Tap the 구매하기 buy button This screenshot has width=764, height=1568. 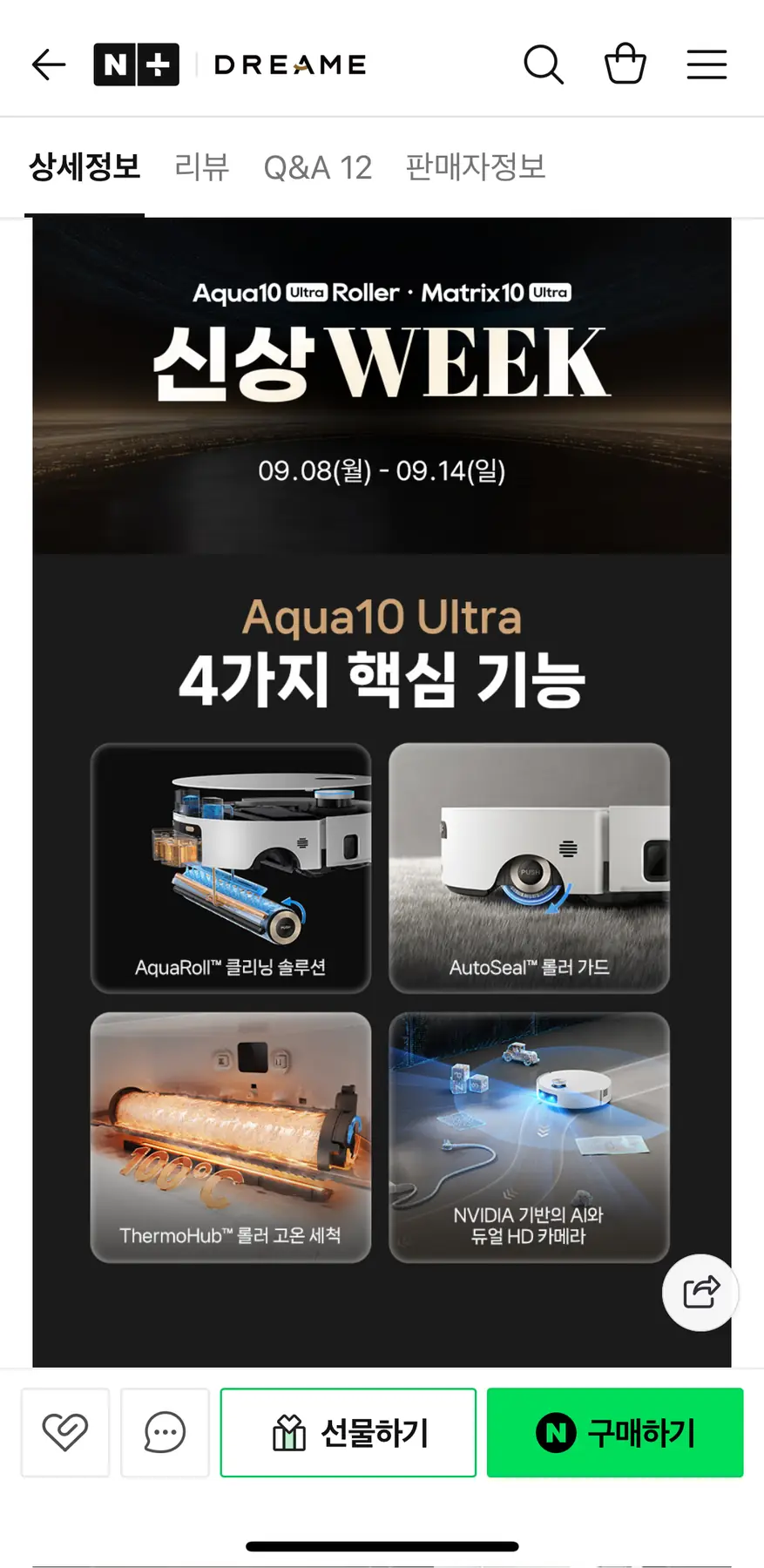(x=615, y=1432)
